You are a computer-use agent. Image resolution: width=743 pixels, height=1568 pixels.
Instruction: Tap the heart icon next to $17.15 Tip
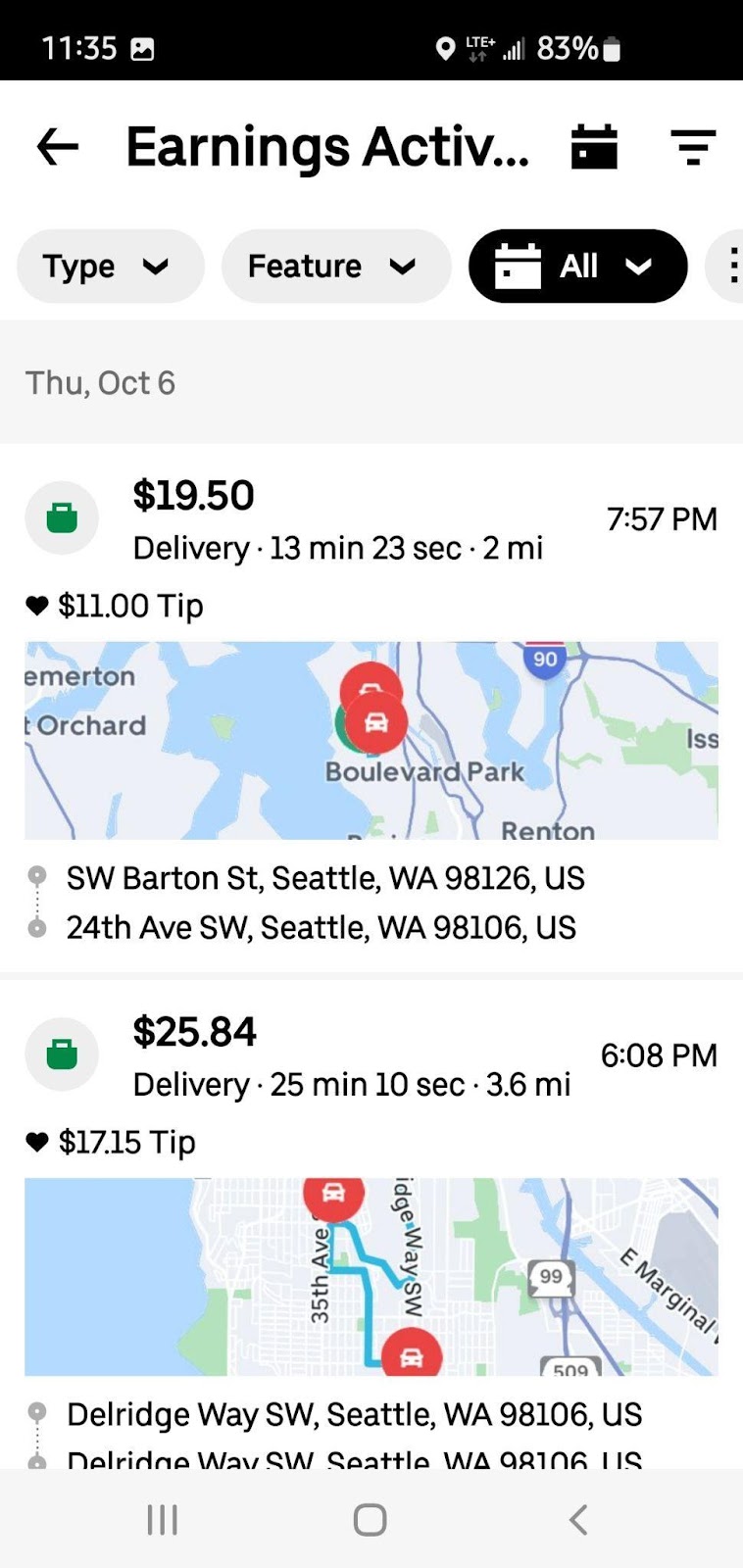click(35, 1142)
